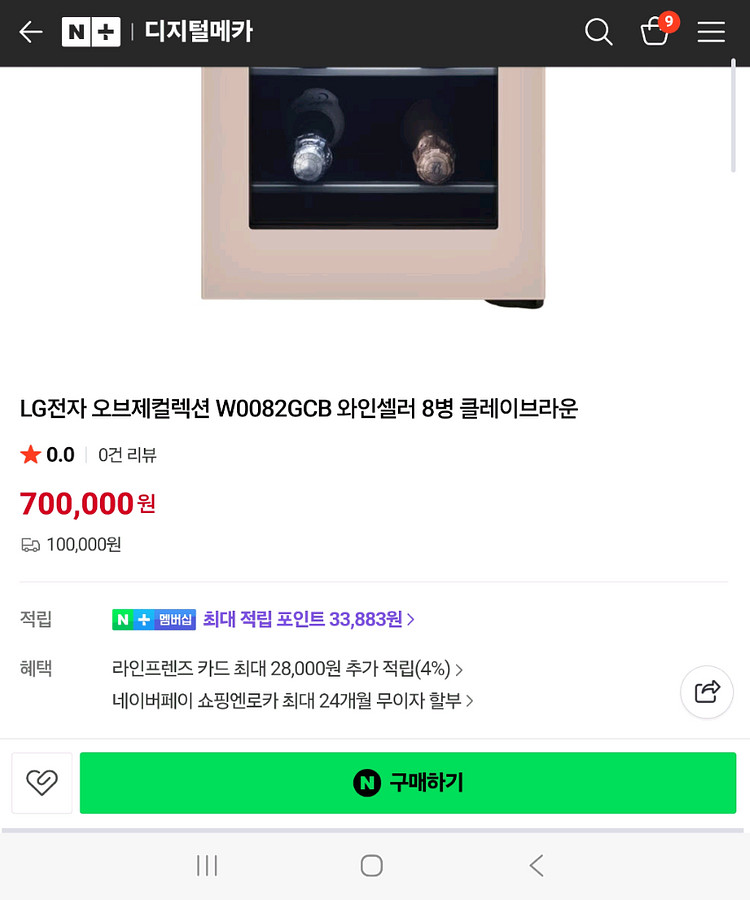View the wine cellar product image

[x=374, y=185]
